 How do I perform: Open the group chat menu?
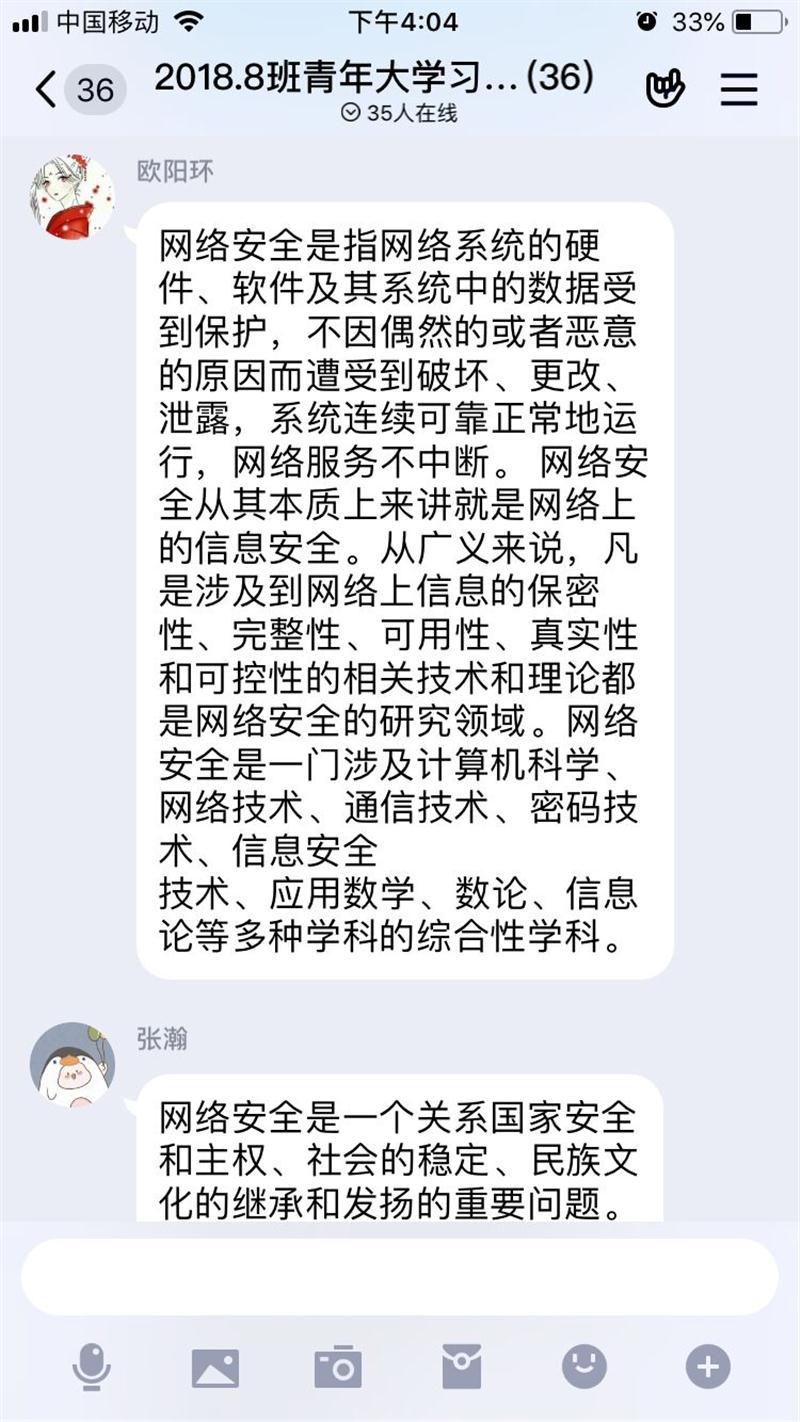[739, 90]
